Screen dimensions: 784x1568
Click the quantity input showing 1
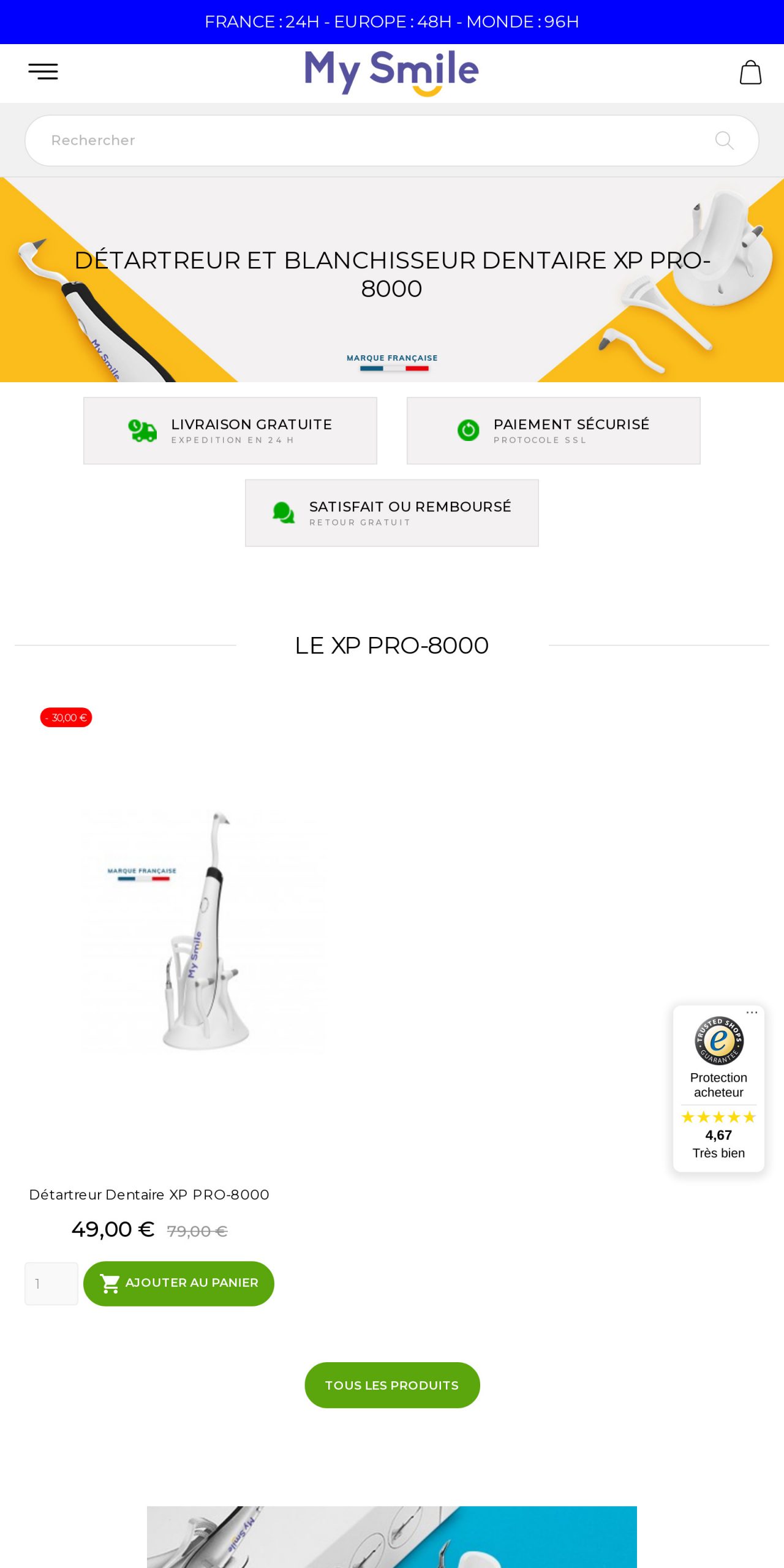point(51,1283)
